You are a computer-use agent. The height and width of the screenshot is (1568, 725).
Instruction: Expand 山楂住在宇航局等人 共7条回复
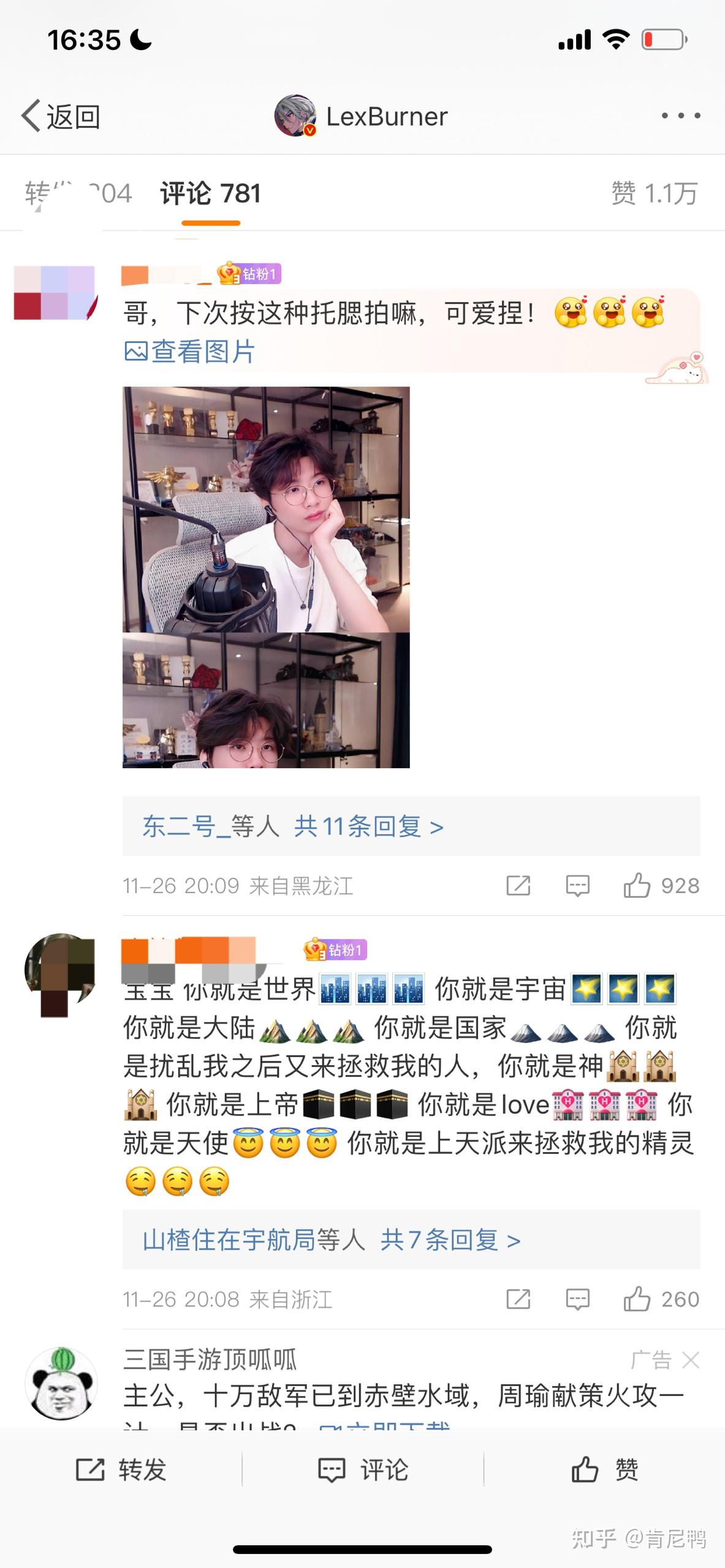411,1240
